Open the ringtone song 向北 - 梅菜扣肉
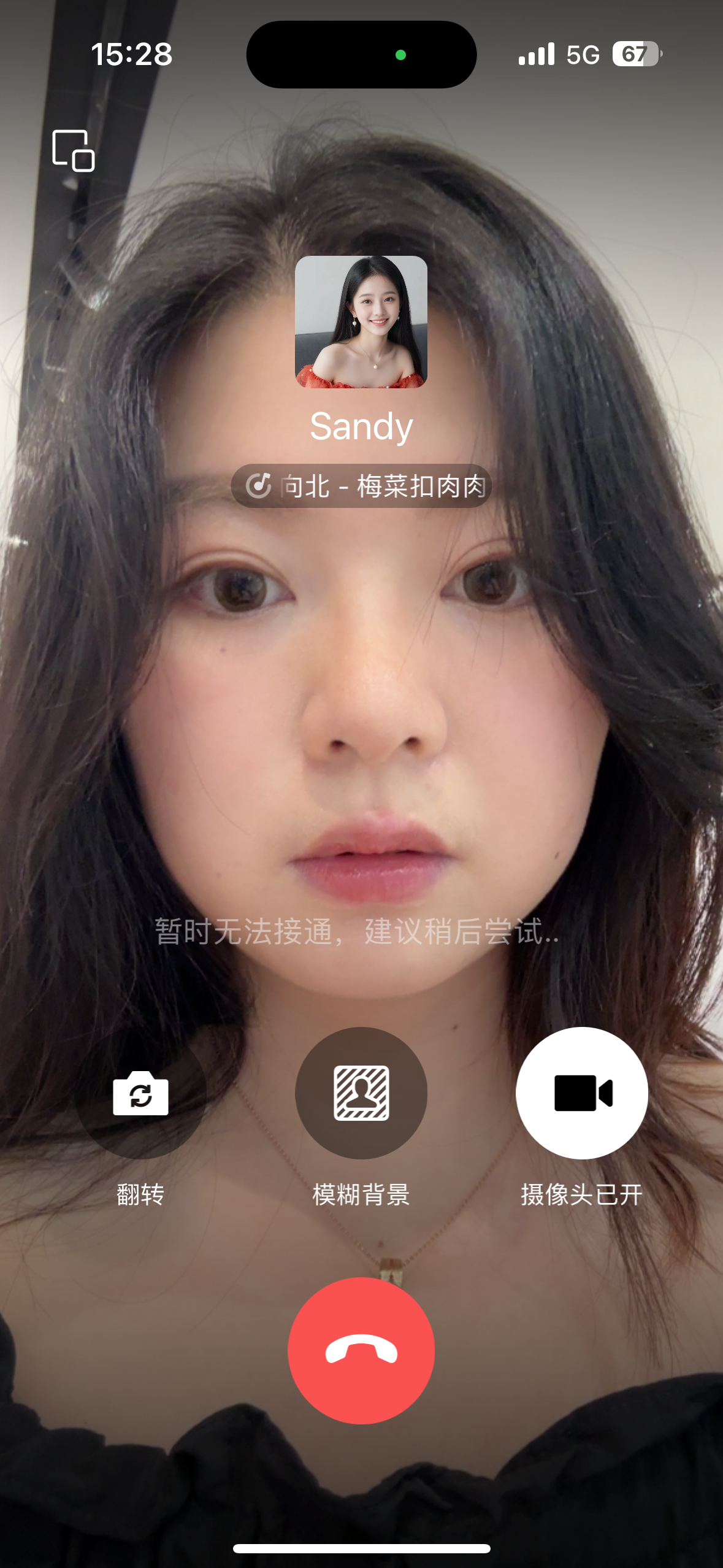This screenshot has width=723, height=1568. click(361, 486)
